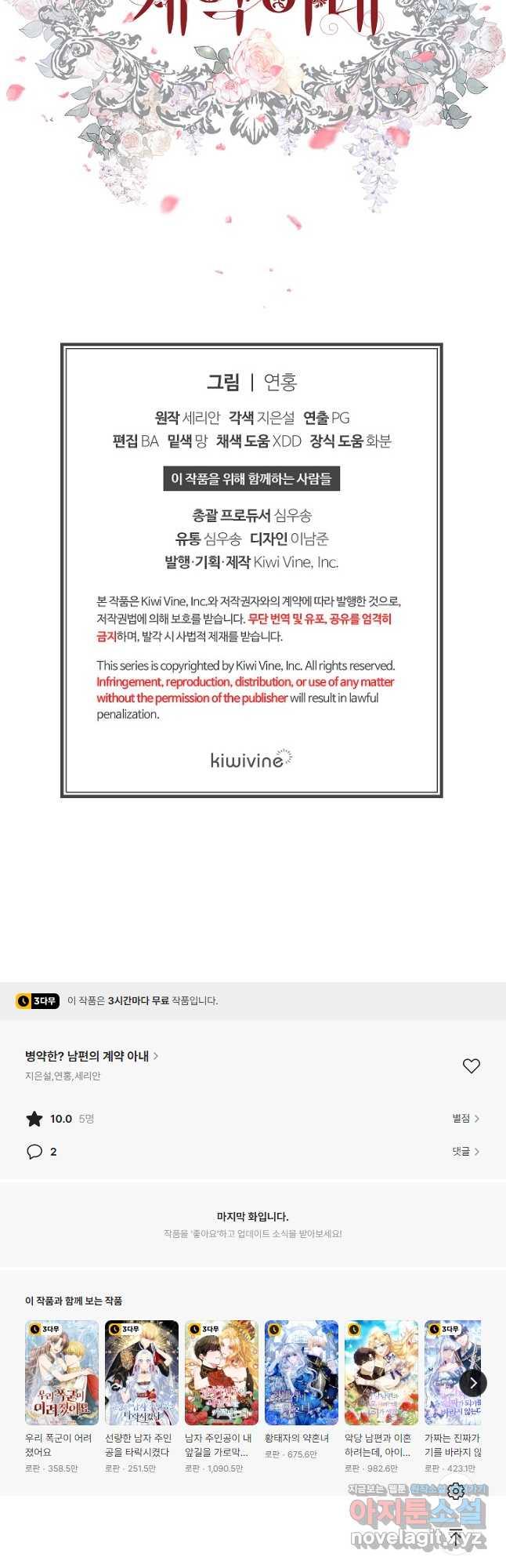
Task: Show next recommended works with the arrow
Action: (x=472, y=1383)
